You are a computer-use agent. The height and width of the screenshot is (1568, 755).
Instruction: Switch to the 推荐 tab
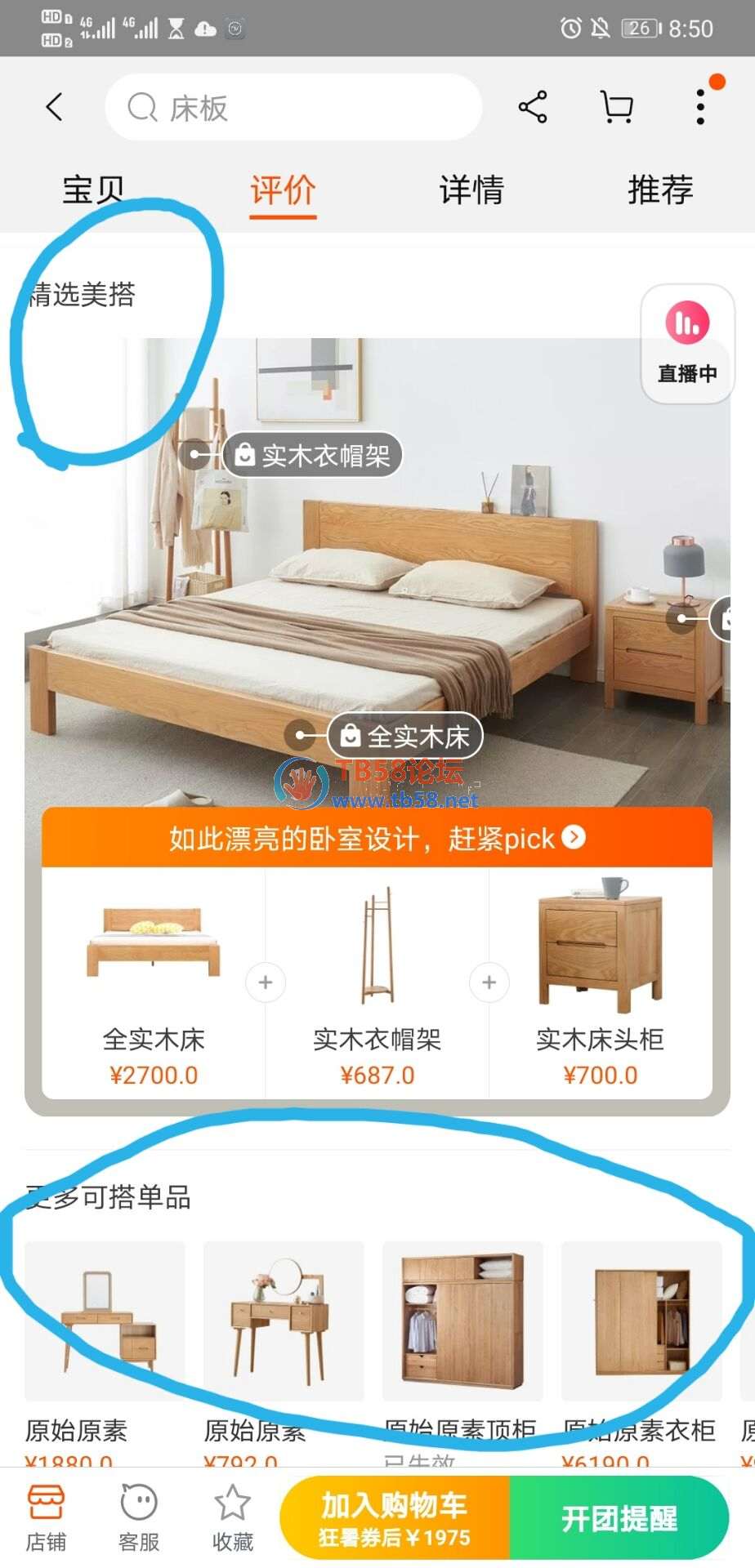(660, 190)
